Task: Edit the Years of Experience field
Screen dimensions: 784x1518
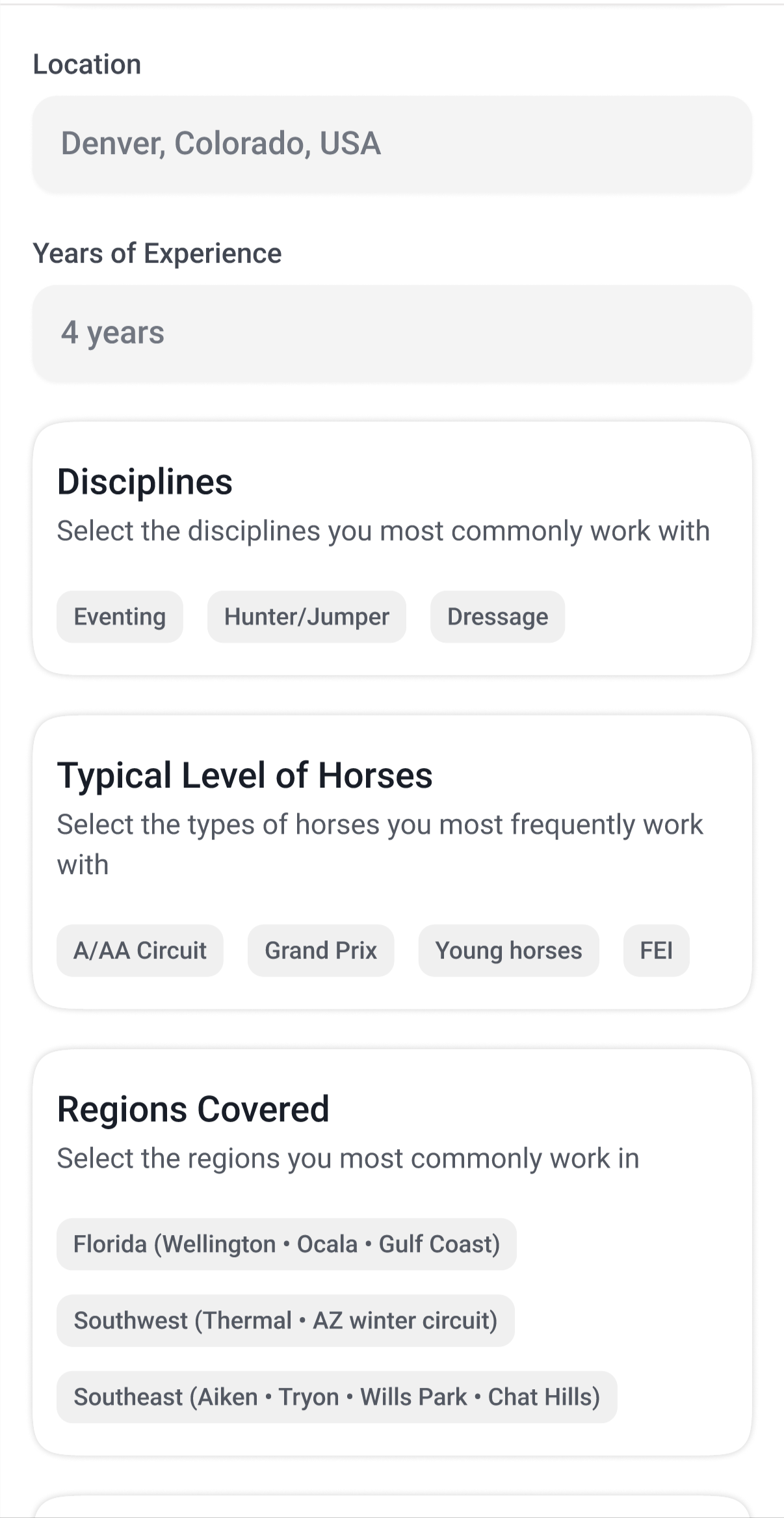Action: [x=392, y=333]
